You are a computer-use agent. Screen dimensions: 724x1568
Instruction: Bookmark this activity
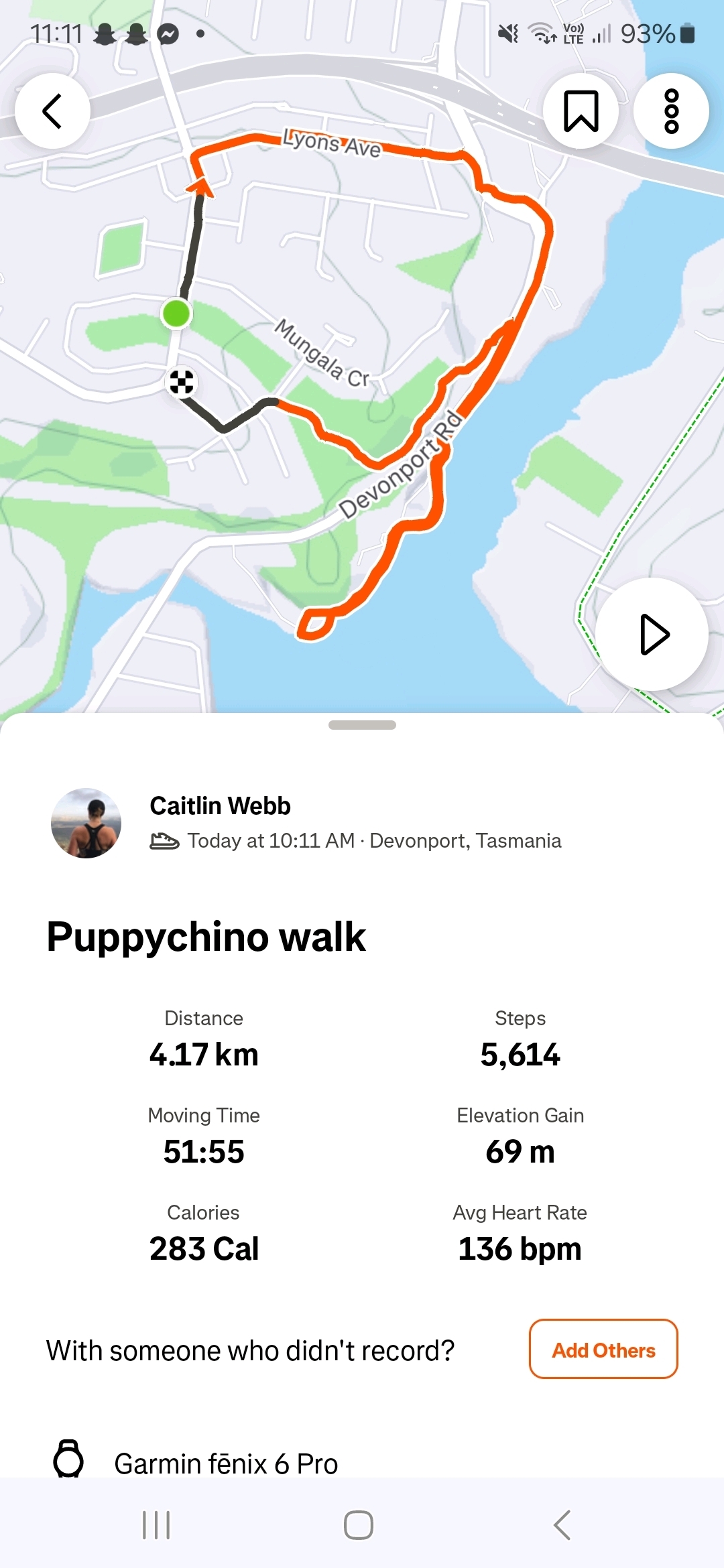(581, 111)
